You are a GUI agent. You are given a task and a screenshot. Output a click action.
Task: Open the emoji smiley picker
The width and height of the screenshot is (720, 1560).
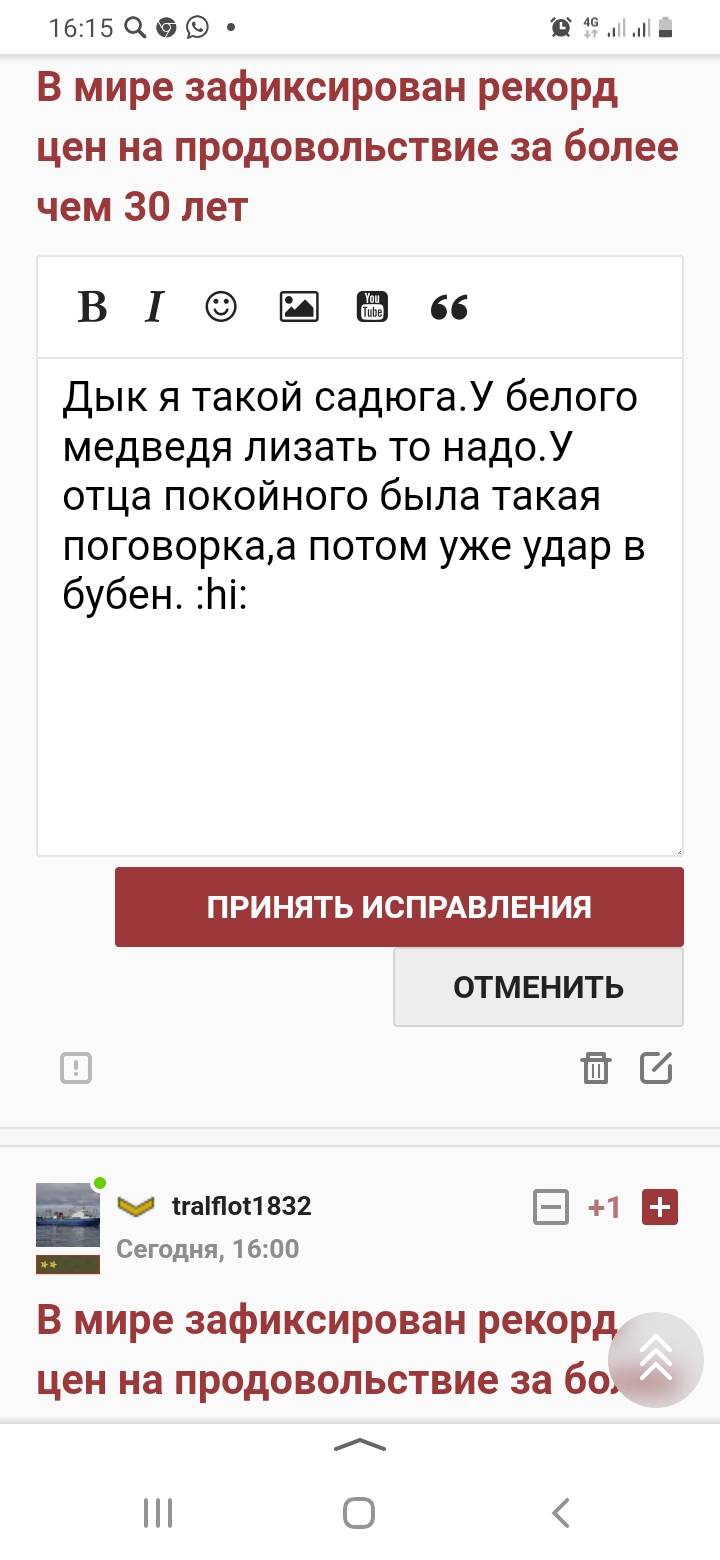pyautogui.click(x=221, y=306)
